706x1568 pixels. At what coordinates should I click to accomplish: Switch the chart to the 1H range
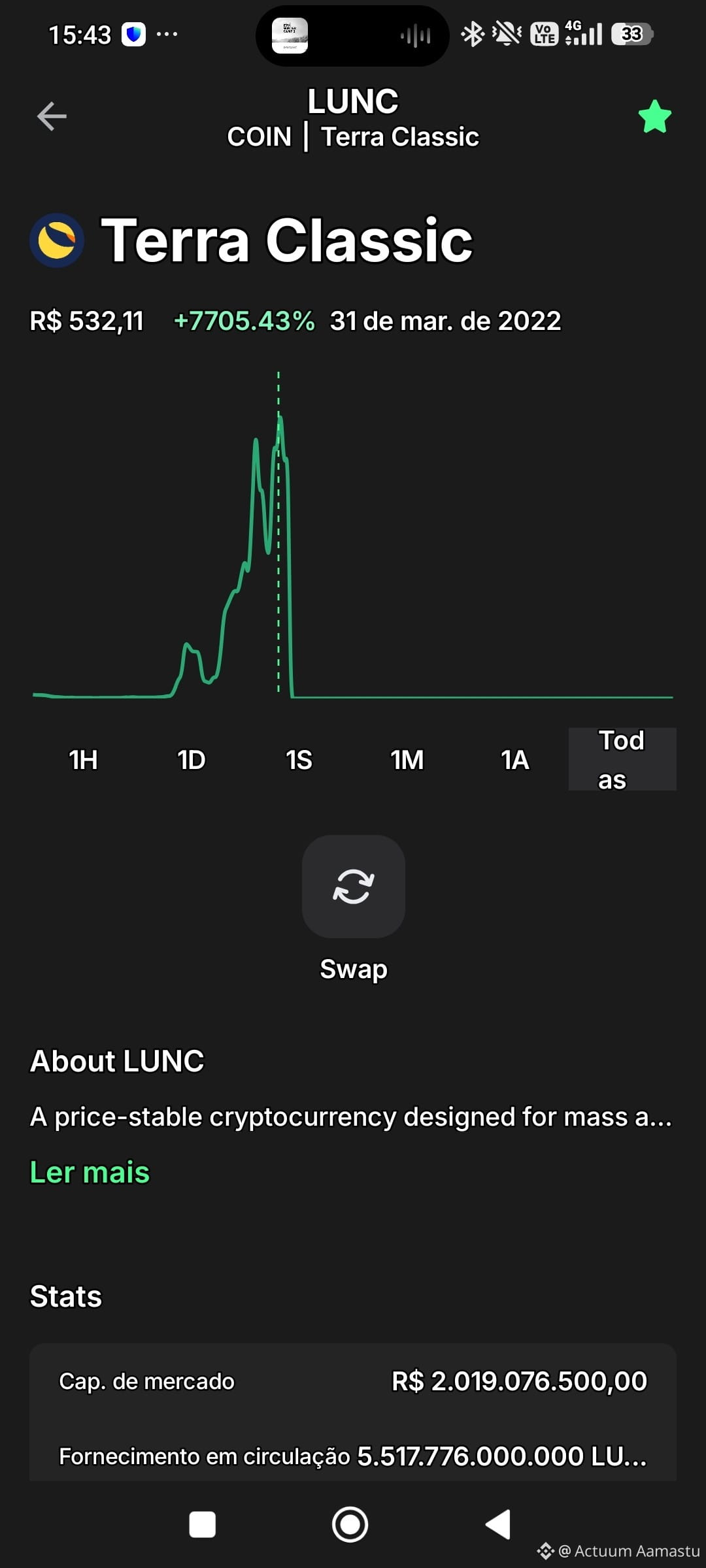(83, 760)
